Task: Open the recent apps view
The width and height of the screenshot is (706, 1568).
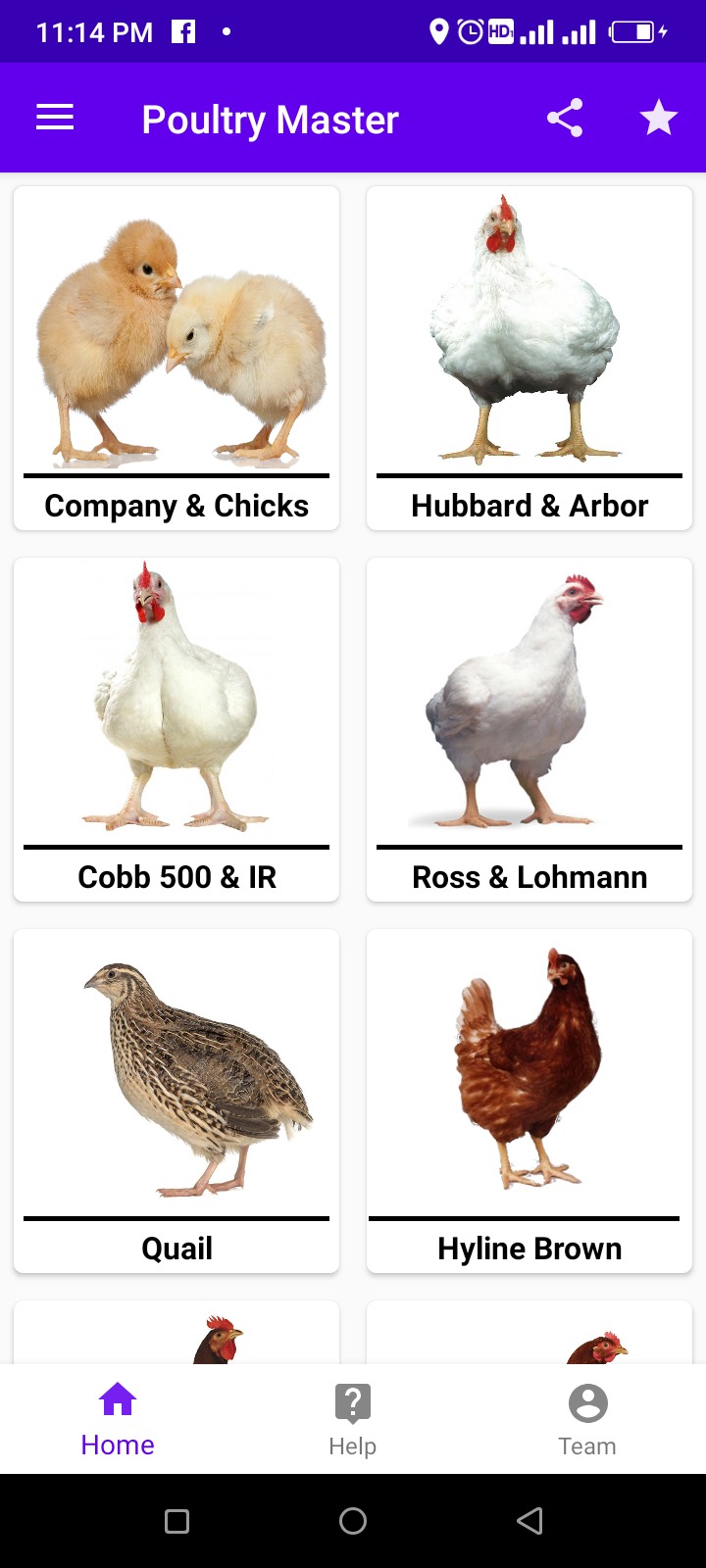Action: point(176,1521)
